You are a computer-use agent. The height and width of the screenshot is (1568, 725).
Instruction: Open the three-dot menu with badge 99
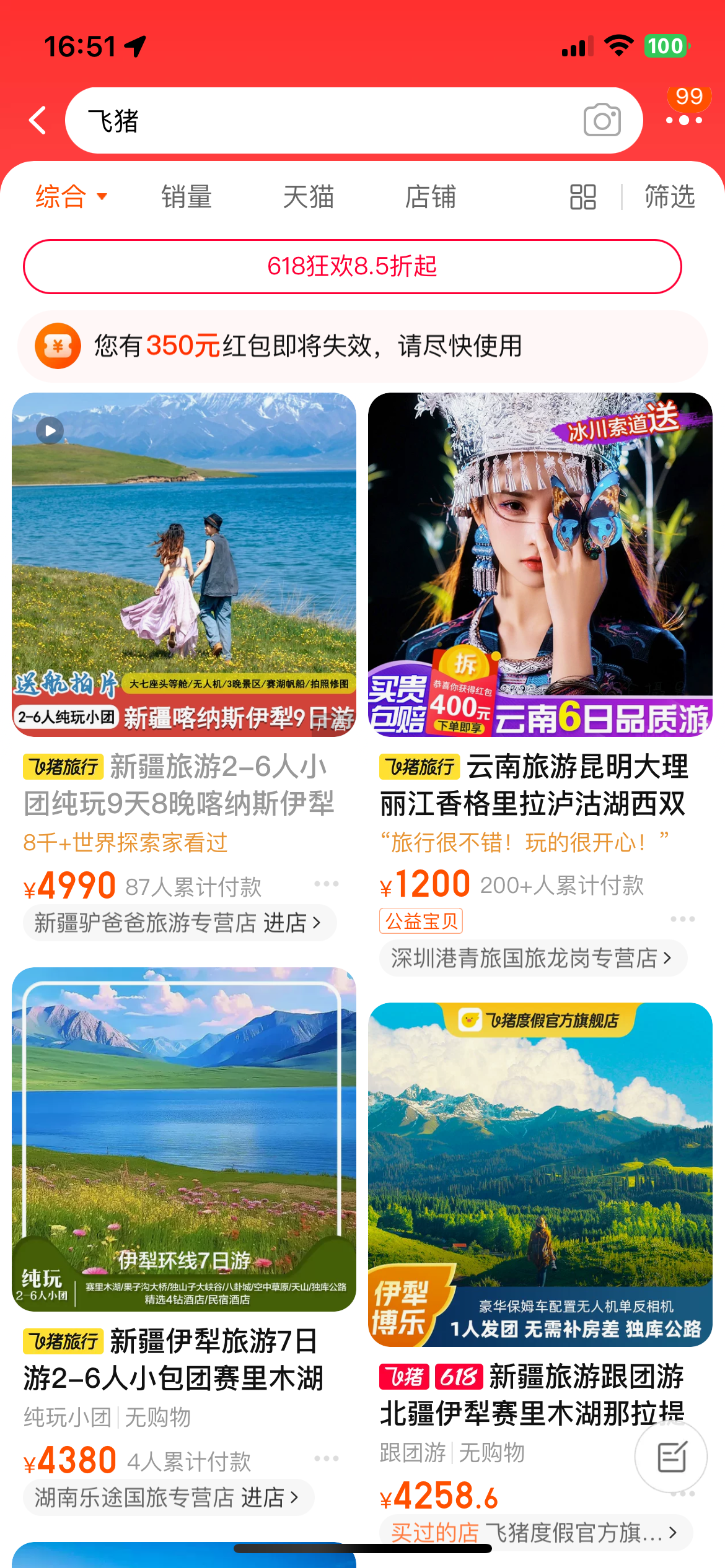point(683,119)
